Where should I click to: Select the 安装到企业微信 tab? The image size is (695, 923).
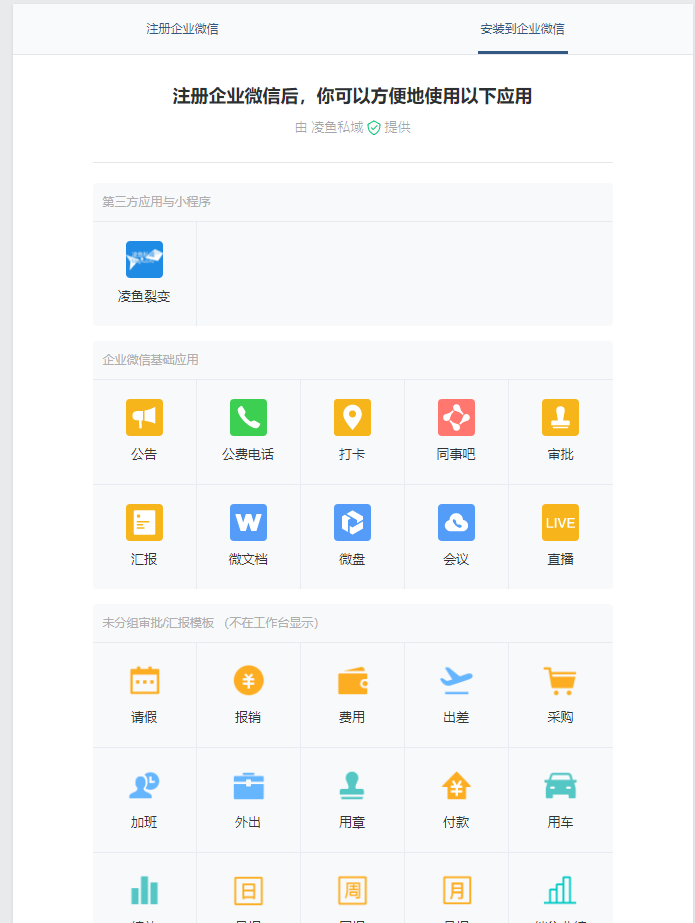click(x=522, y=29)
